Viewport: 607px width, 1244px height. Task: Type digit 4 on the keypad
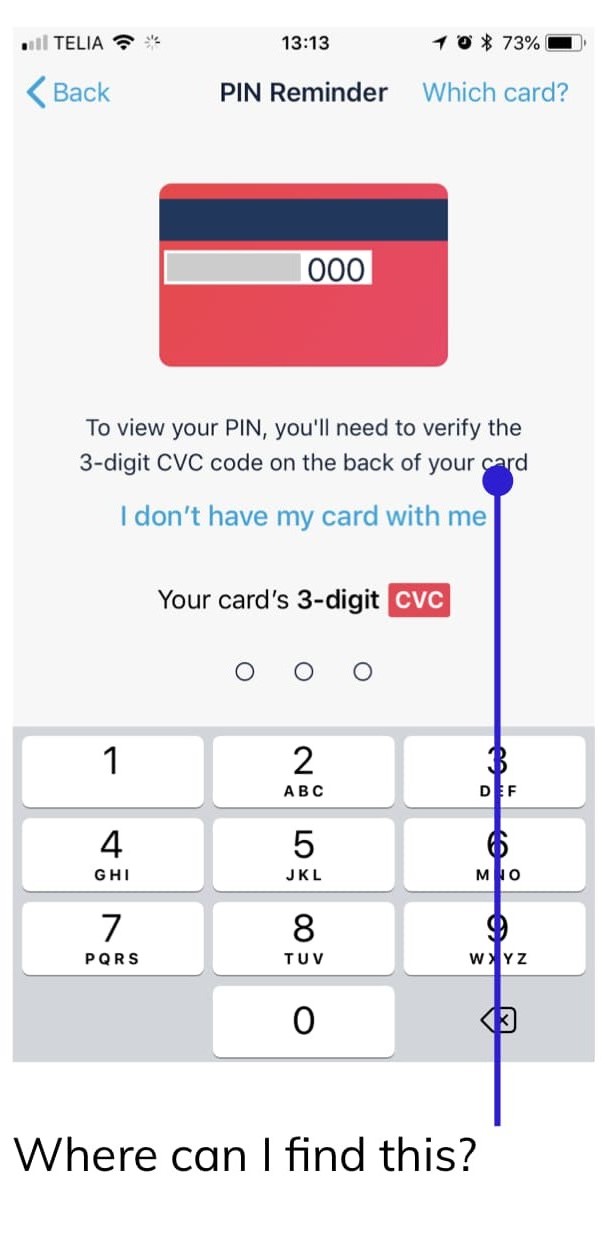coord(112,854)
